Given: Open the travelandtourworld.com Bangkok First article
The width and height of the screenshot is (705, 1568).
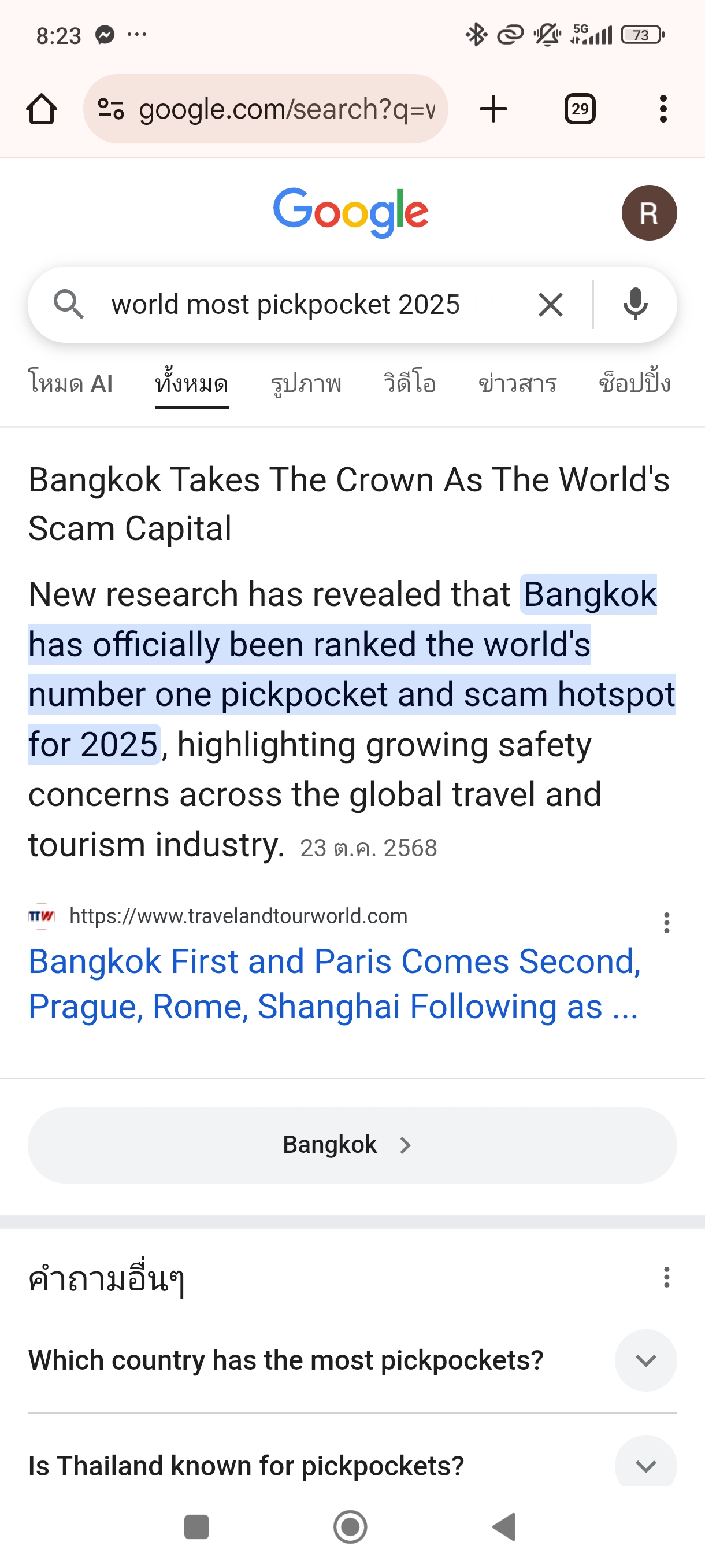Looking at the screenshot, I should point(335,983).
